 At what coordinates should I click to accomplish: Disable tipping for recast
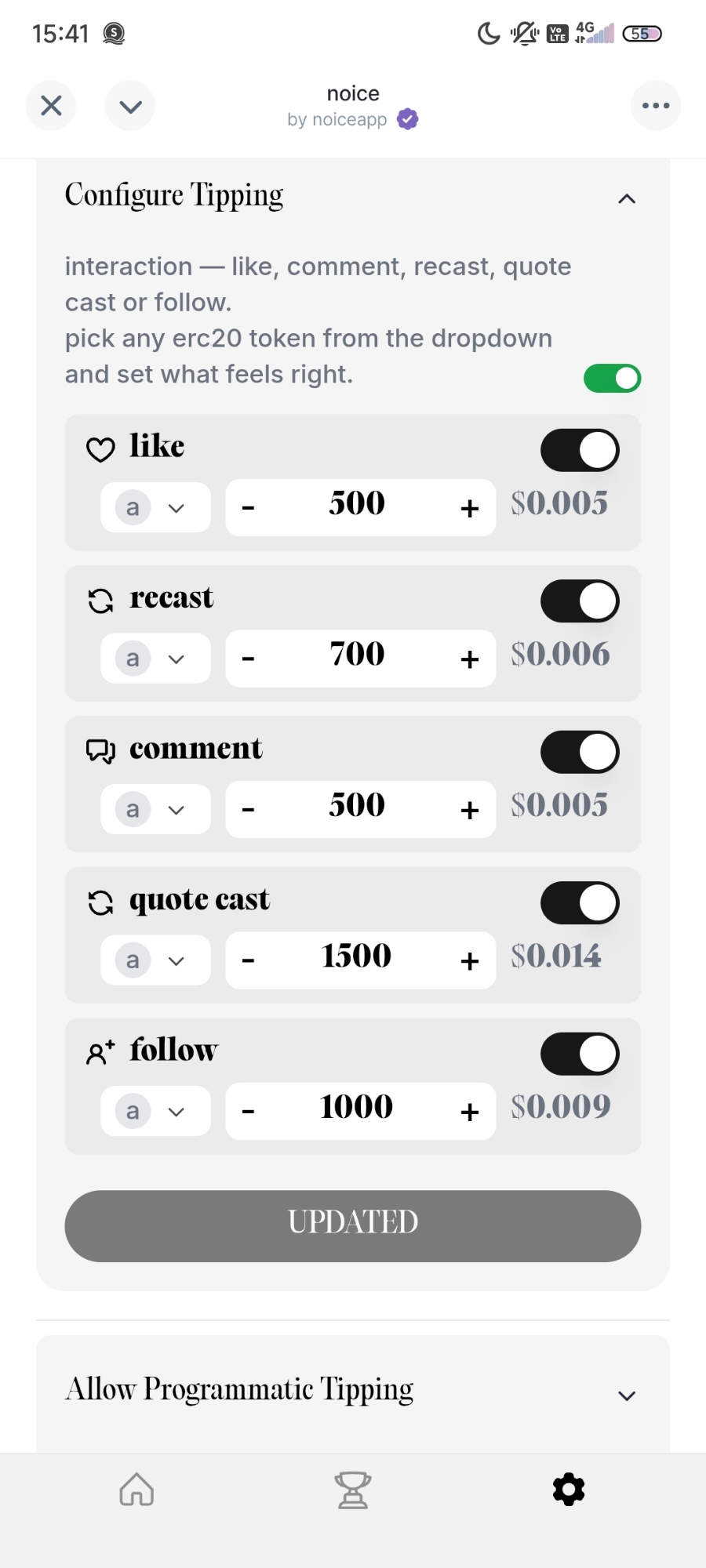tap(580, 601)
